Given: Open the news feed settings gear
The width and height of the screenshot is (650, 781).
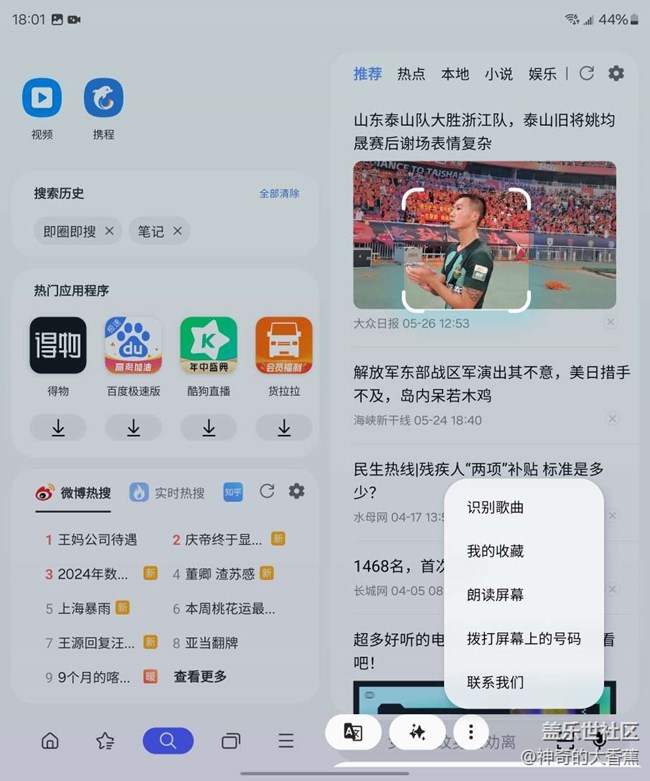Looking at the screenshot, I should point(616,74).
